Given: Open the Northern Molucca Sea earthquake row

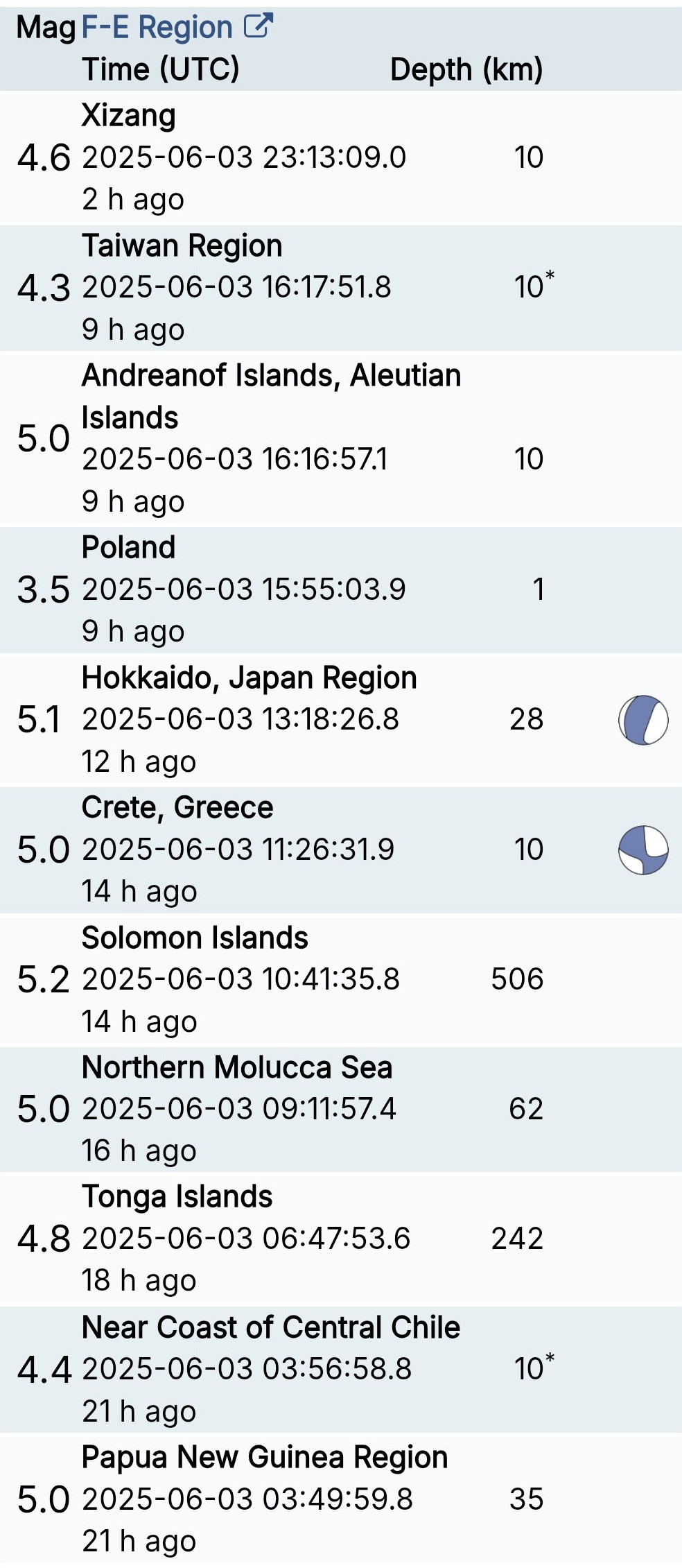Looking at the screenshot, I should (x=341, y=1110).
